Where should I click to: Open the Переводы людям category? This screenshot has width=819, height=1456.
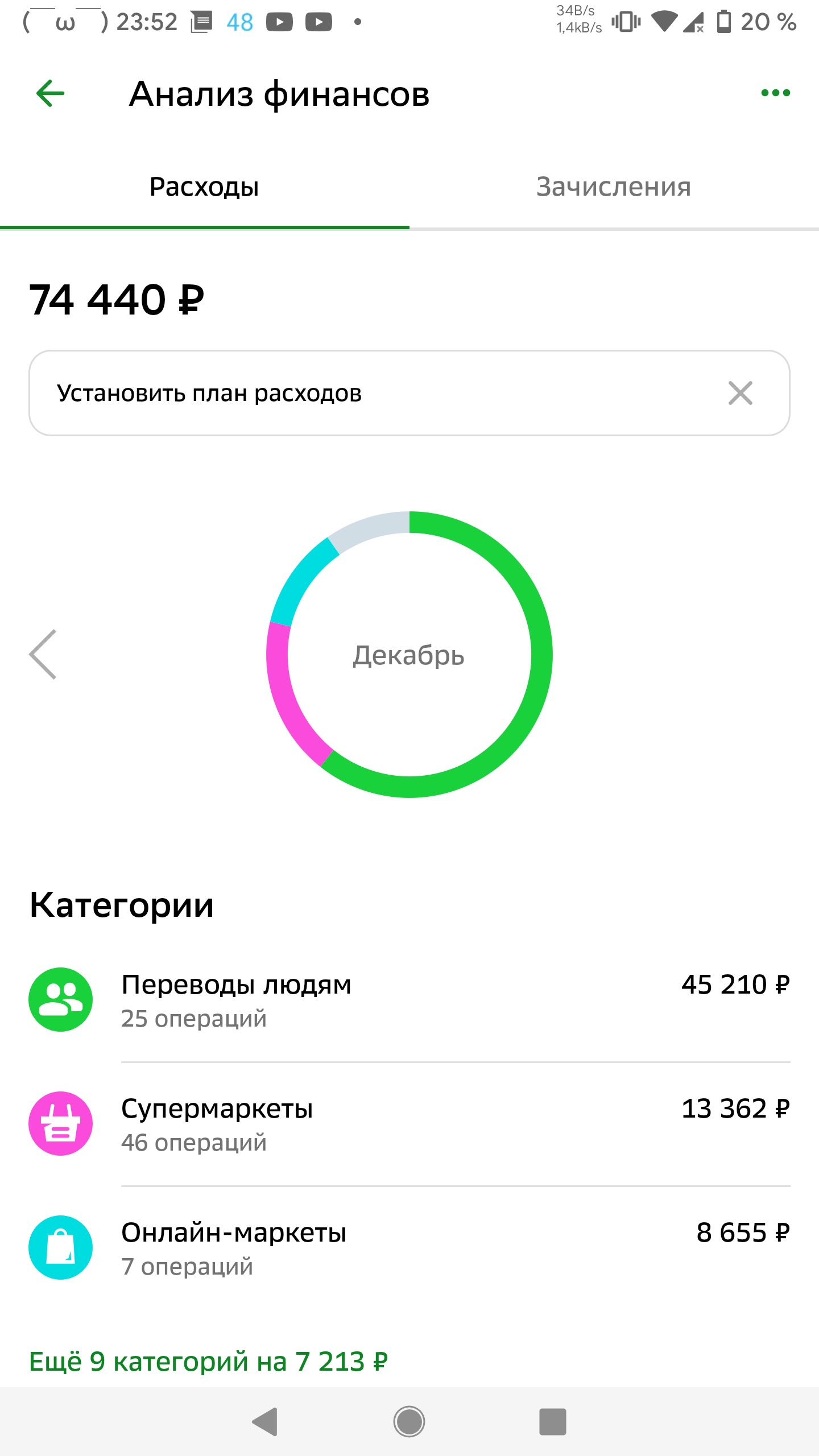tap(409, 1000)
